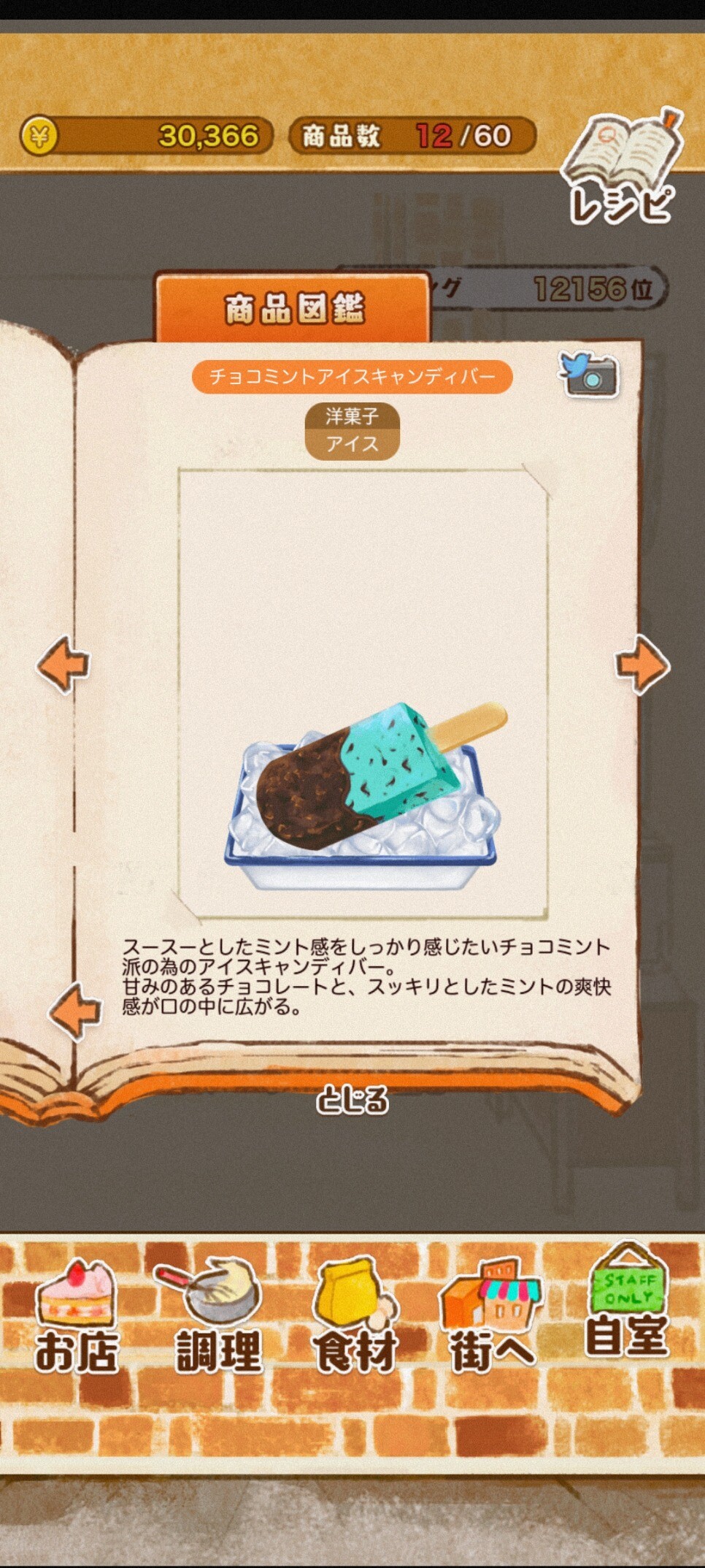This screenshot has height=1568, width=705.
Task: Go to the next item with the right arrow
Action: pos(642,664)
